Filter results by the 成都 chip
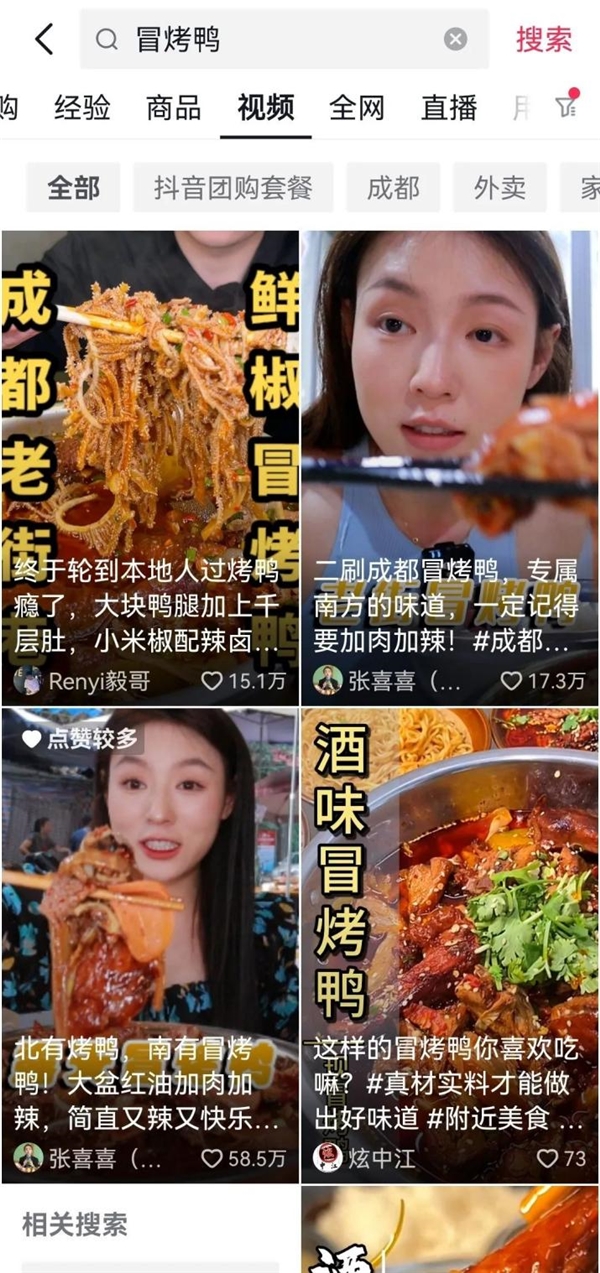Screen dimensions: 600x1273 coord(393,188)
